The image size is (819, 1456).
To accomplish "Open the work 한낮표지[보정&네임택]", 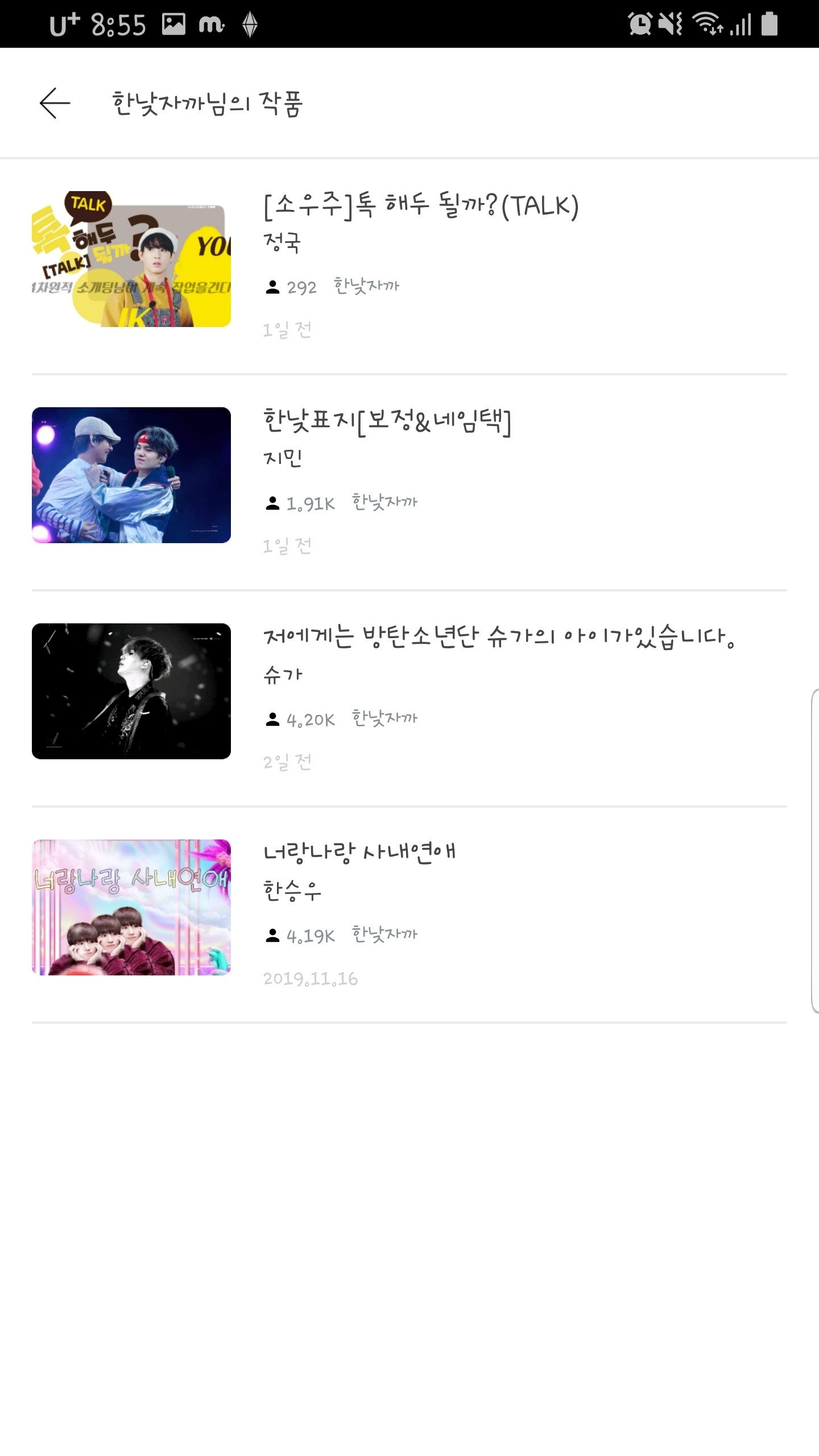I will [x=387, y=421].
